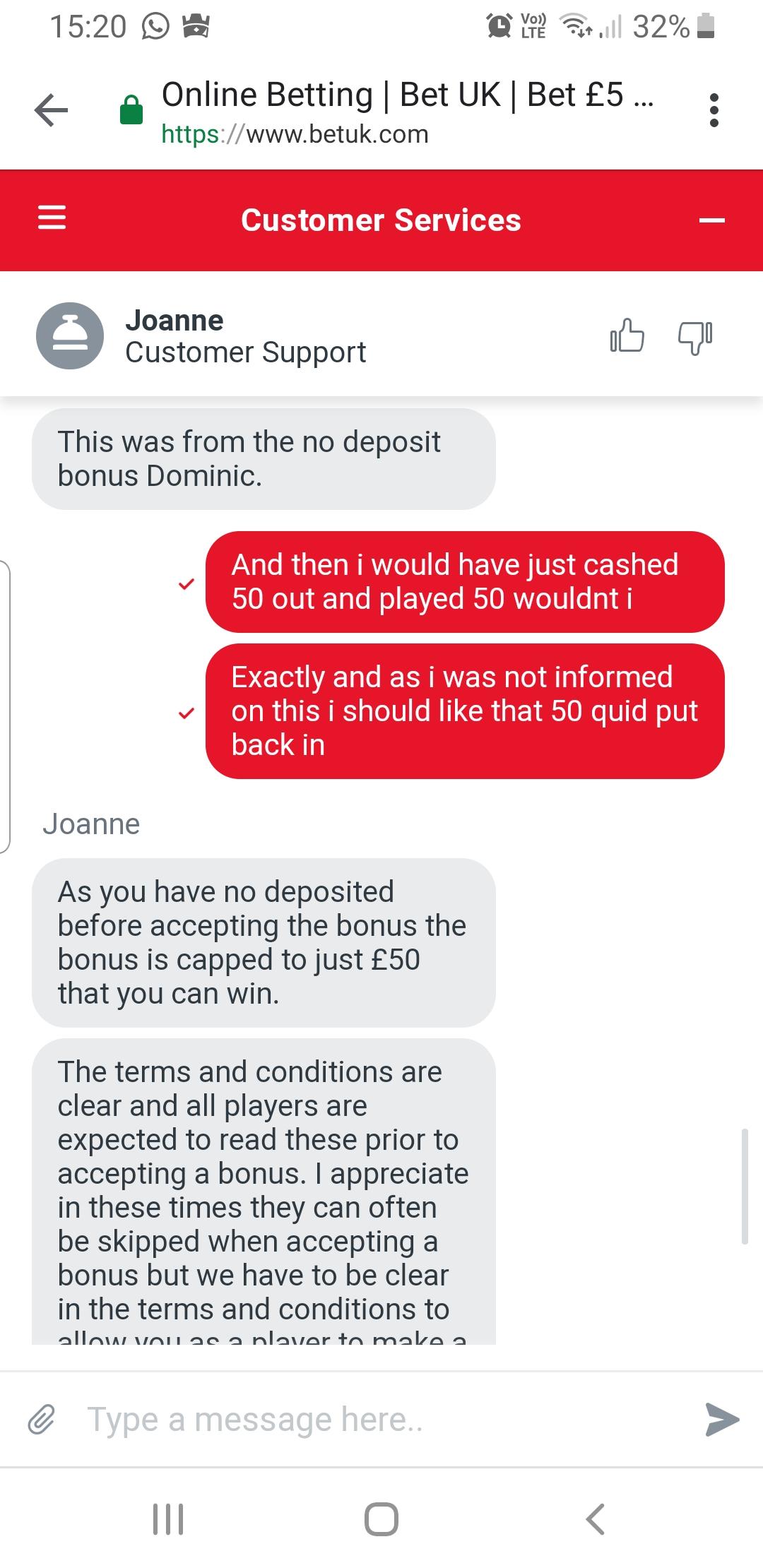Open recent apps from navigation bar
This screenshot has height=1568, width=763.
pos(168,1519)
